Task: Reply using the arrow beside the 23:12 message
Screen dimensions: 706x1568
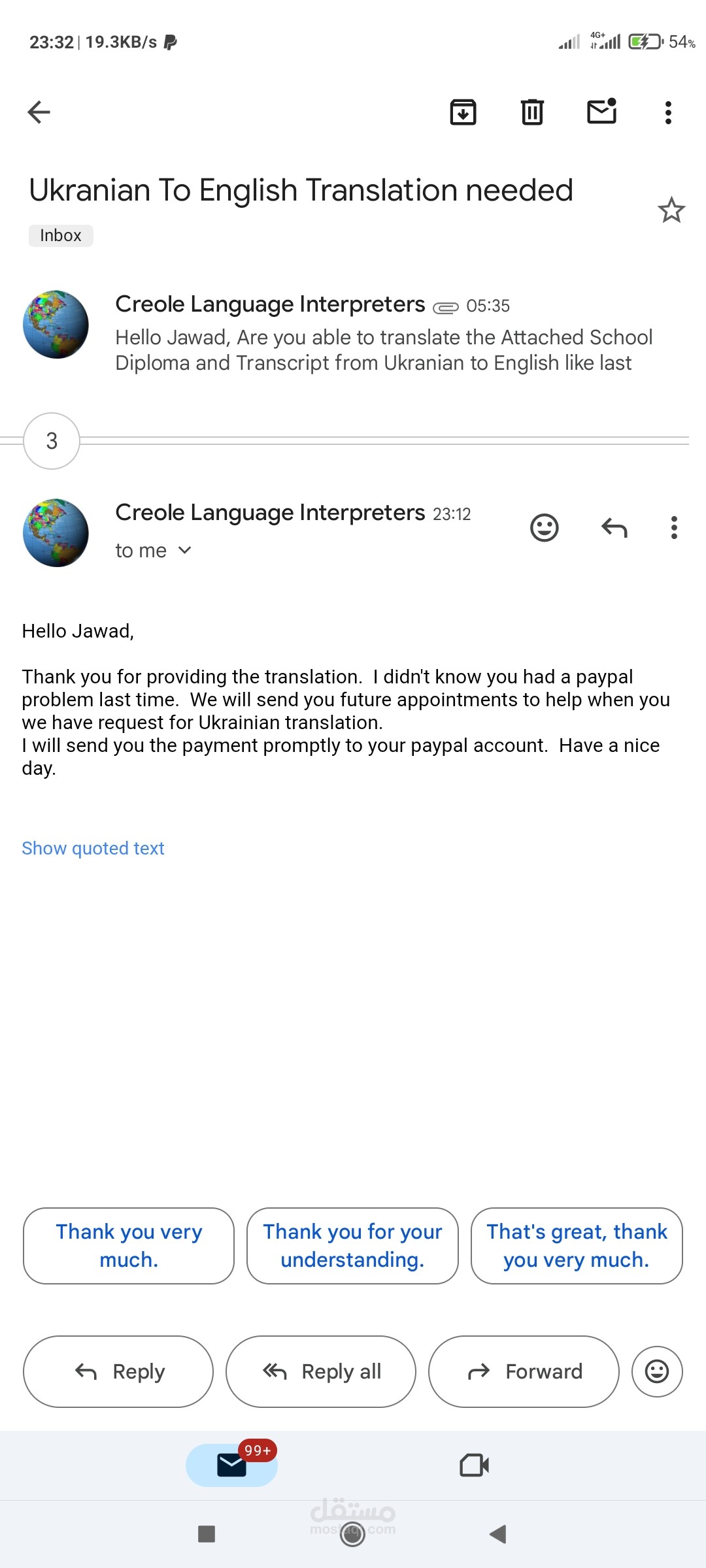Action: [614, 527]
